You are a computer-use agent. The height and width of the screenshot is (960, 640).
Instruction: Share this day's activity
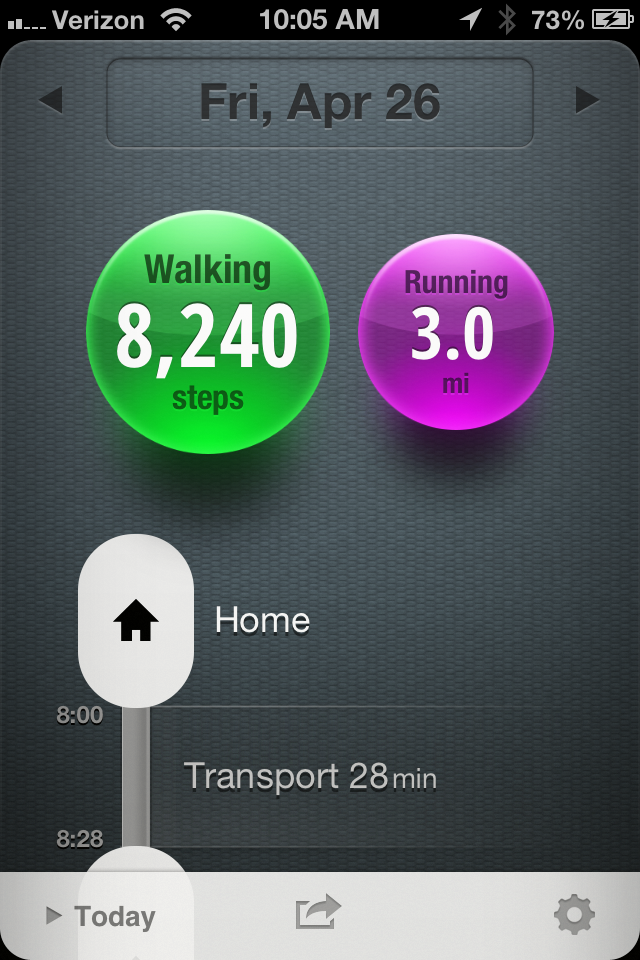[x=318, y=914]
